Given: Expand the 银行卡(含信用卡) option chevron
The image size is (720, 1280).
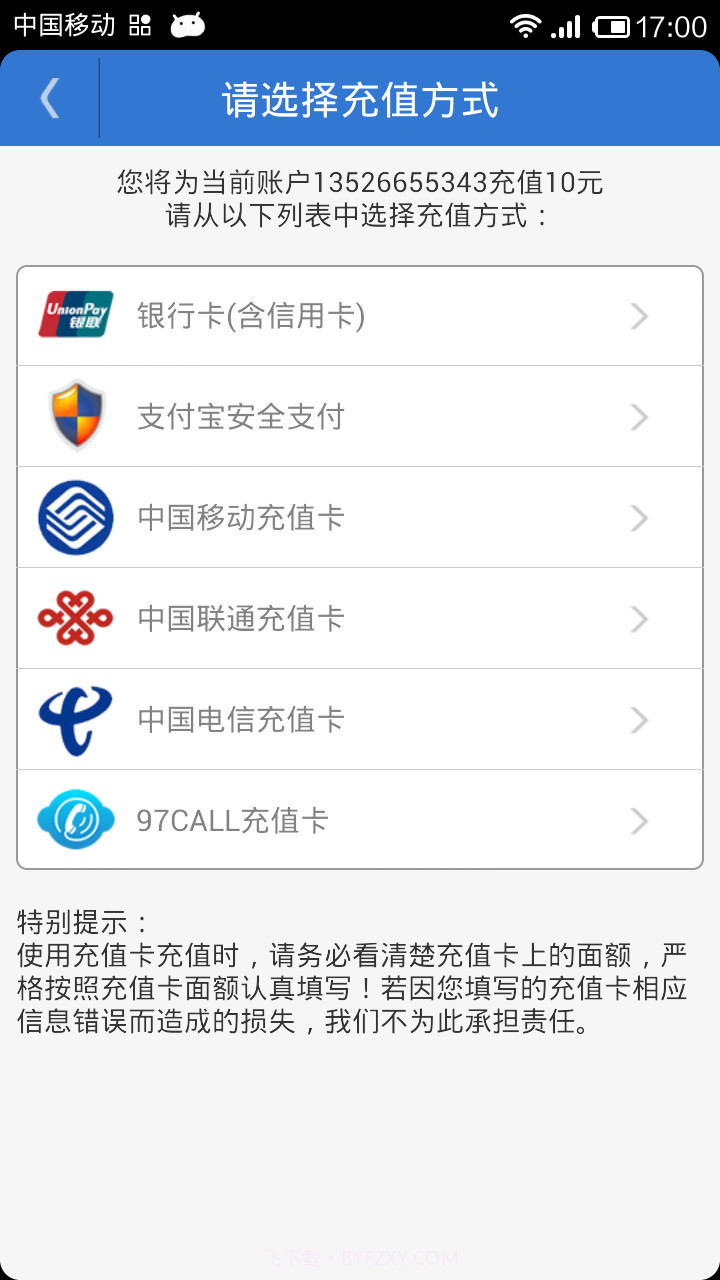Looking at the screenshot, I should tap(638, 315).
